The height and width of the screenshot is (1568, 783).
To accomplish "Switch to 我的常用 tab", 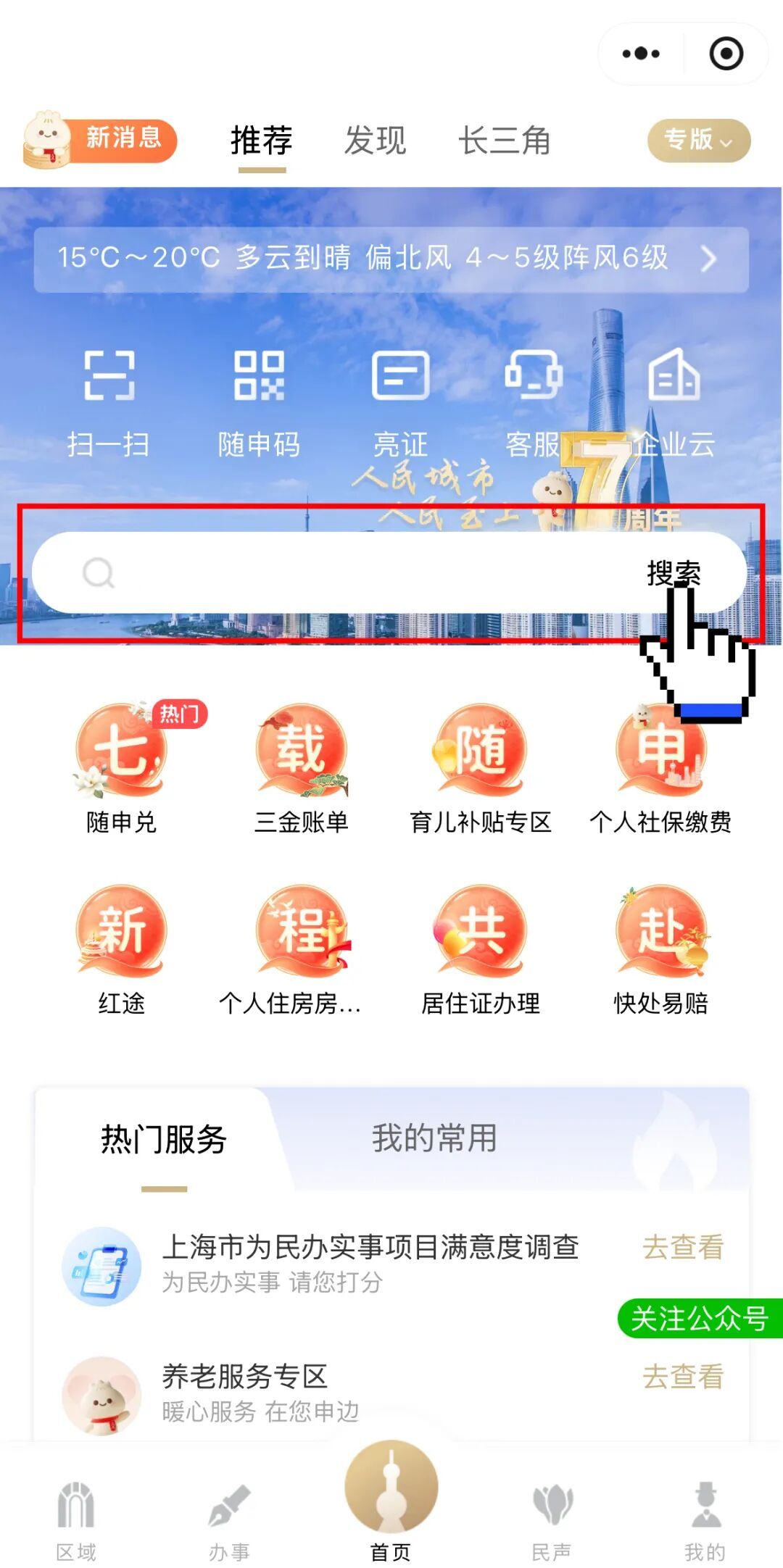I will point(434,1138).
